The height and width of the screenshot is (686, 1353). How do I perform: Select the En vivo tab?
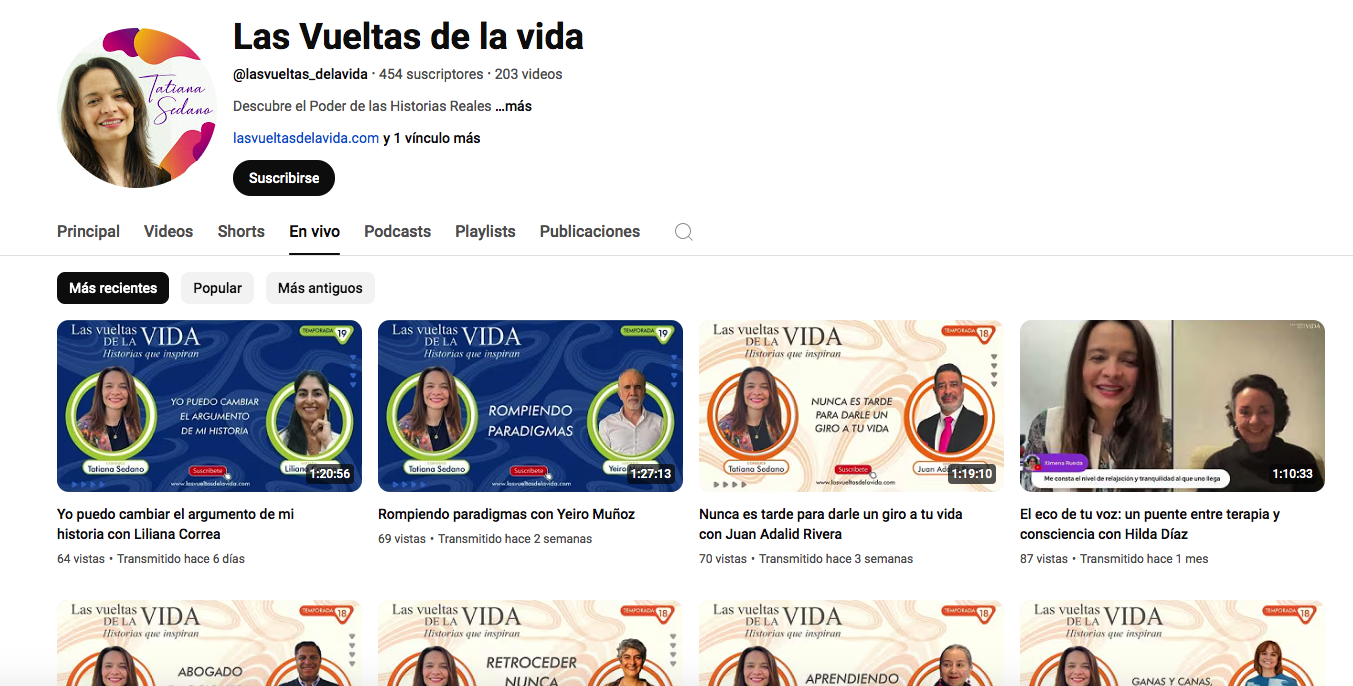point(314,231)
